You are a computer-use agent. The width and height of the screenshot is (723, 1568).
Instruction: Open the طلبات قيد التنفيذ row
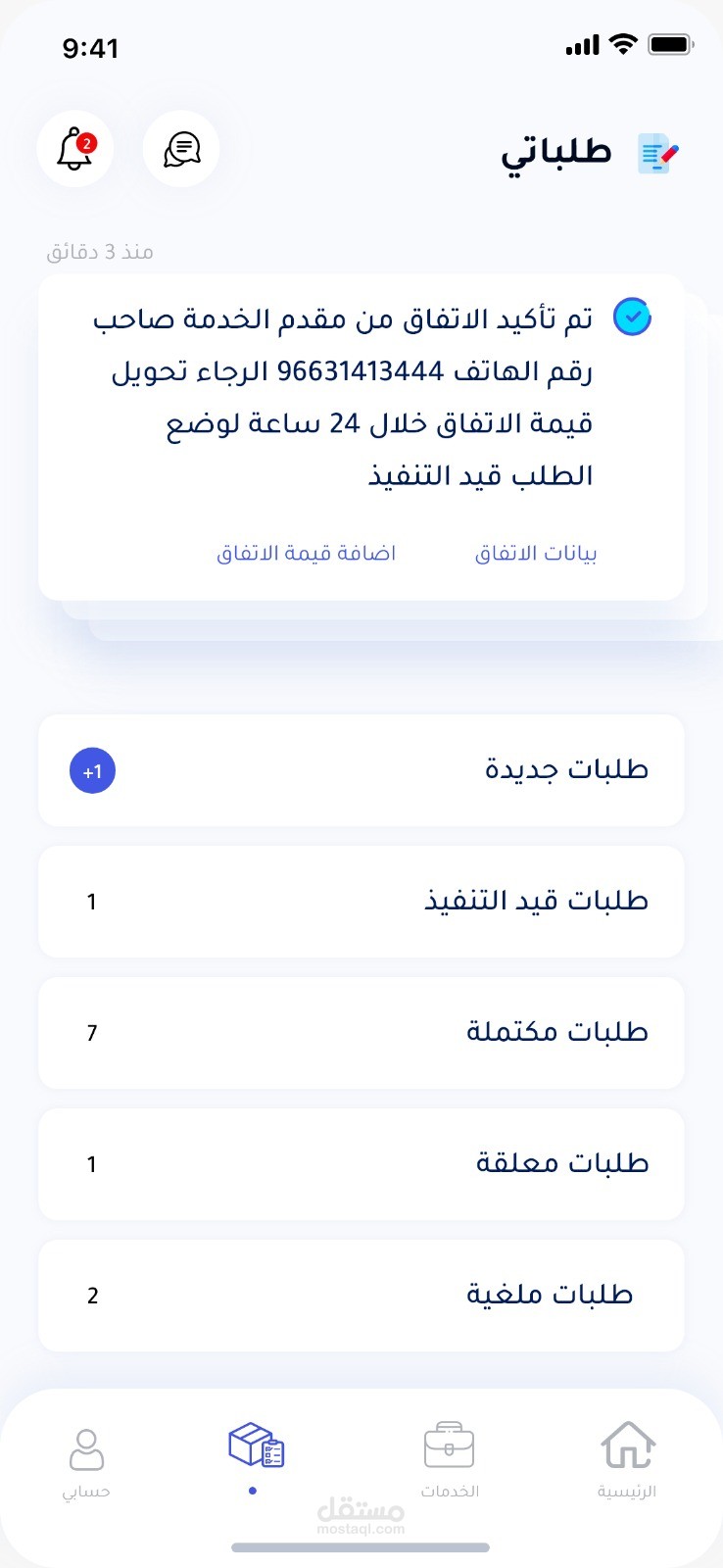coord(361,902)
